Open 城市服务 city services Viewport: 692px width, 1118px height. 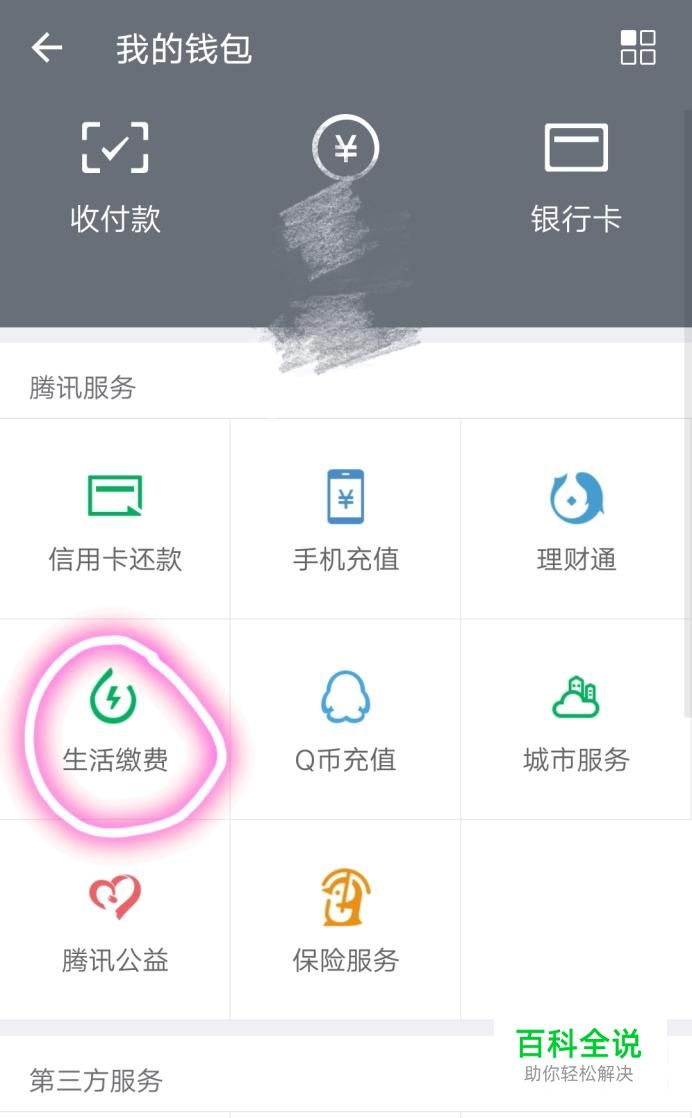pyautogui.click(x=576, y=720)
